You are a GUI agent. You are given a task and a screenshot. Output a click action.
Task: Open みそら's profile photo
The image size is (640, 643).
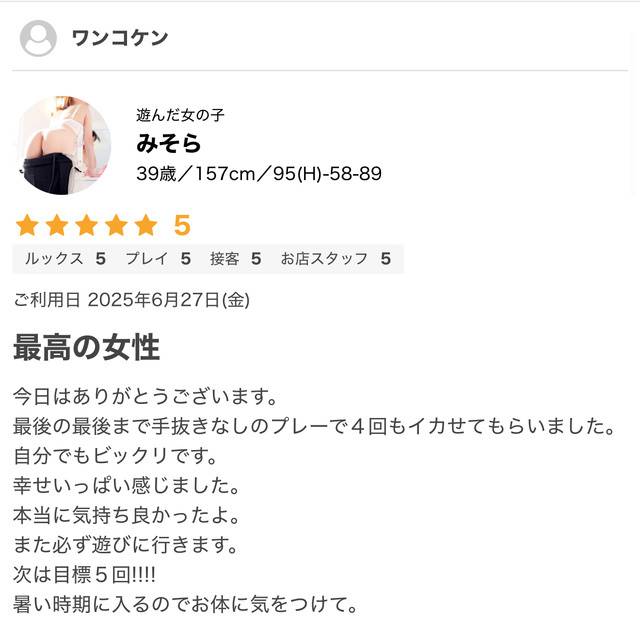coord(63,146)
